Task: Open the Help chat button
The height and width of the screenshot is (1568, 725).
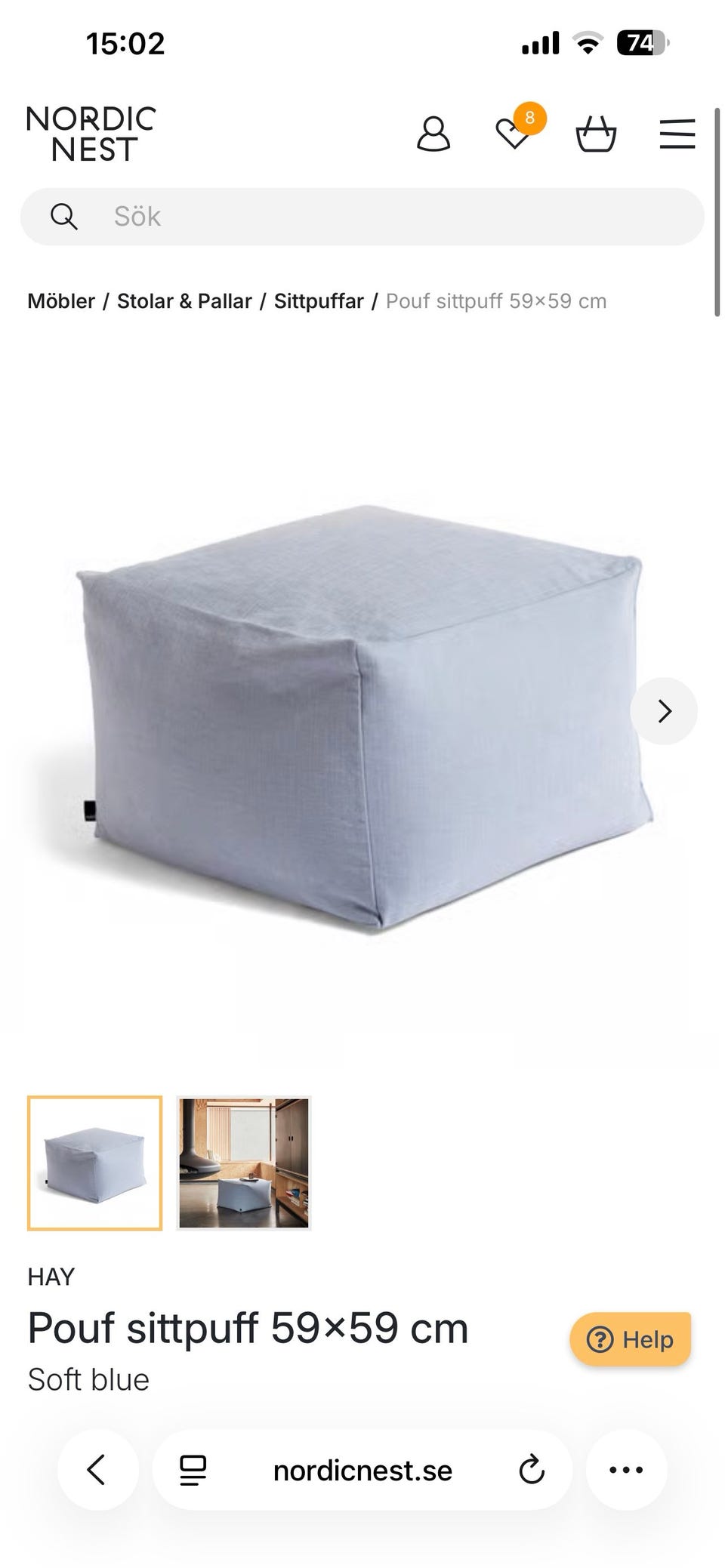Action: point(631,1339)
